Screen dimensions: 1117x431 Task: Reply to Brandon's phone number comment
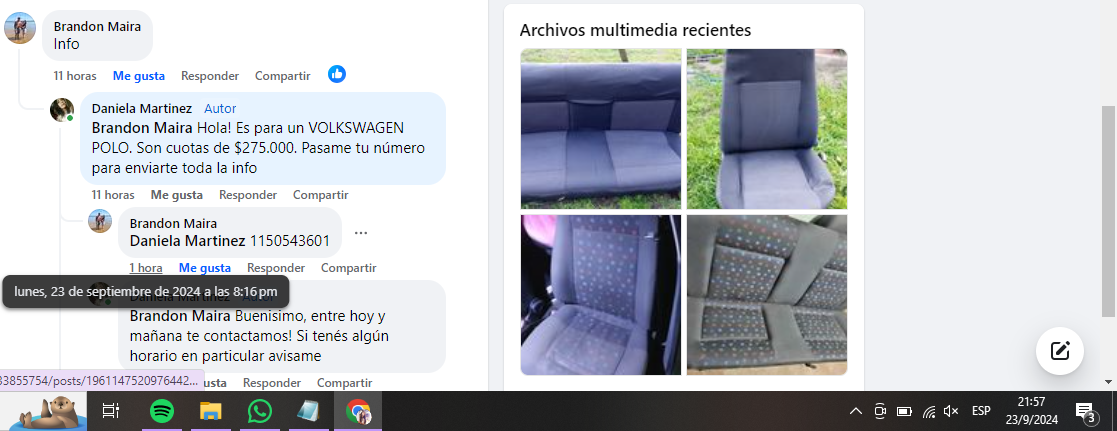tap(276, 268)
